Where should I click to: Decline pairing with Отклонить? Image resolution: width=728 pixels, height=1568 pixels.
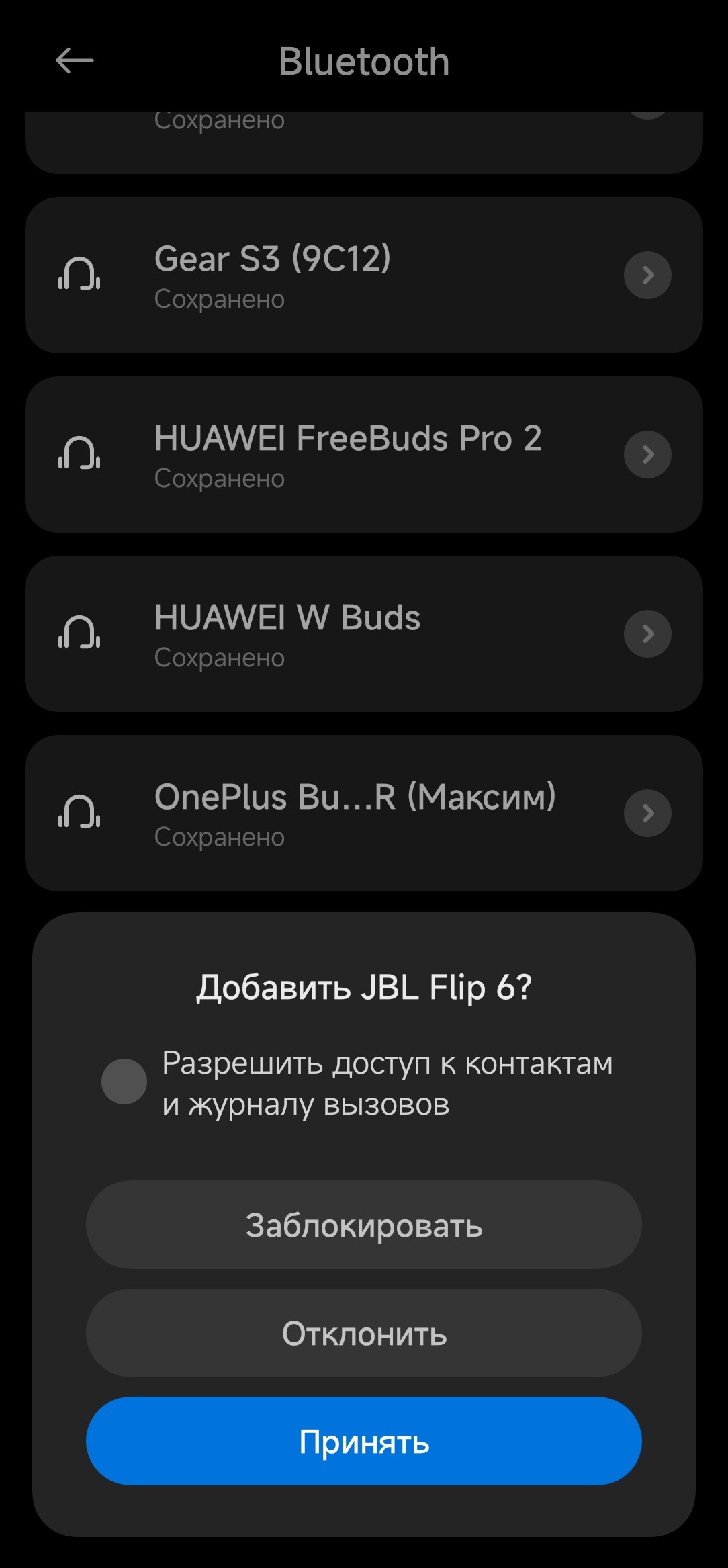(x=364, y=1334)
